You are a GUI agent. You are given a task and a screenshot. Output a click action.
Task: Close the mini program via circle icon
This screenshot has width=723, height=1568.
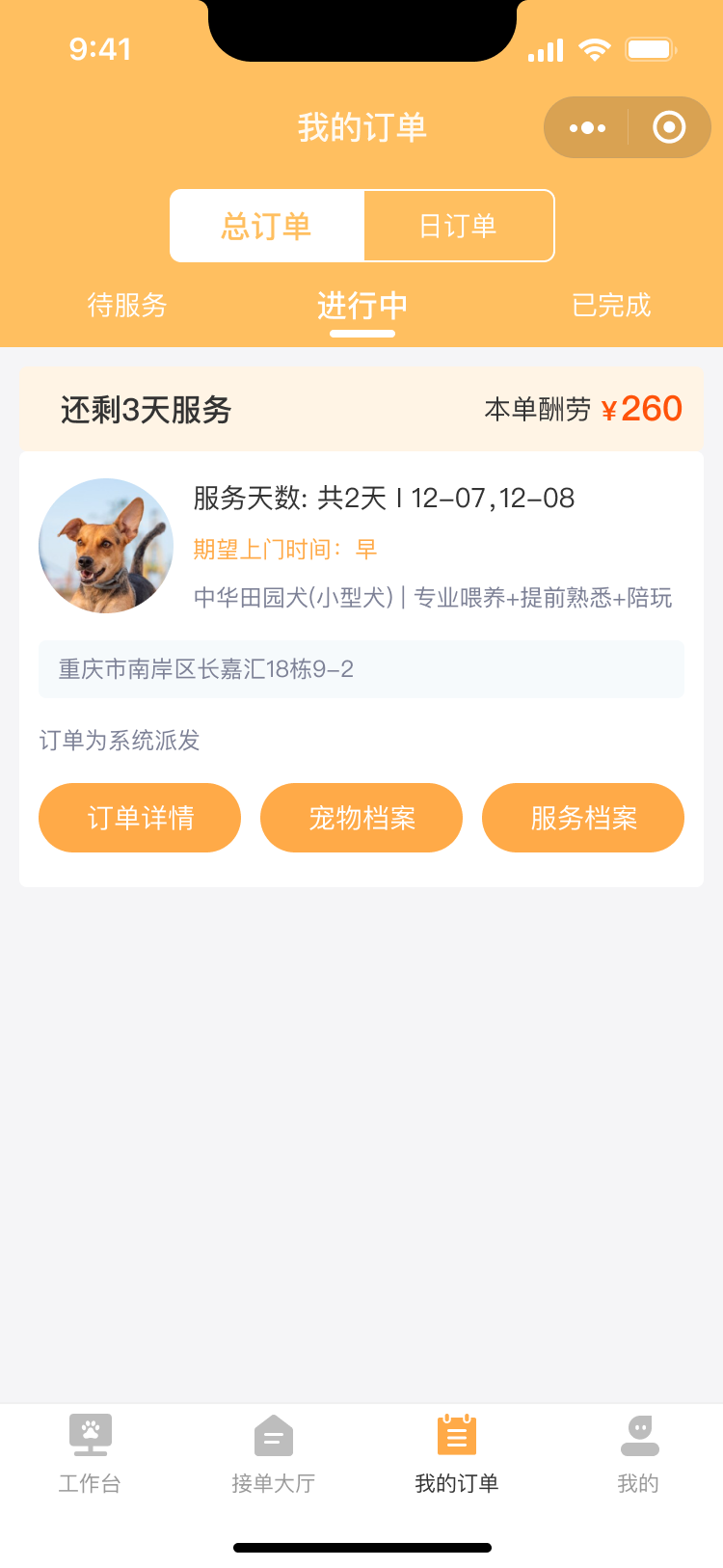click(x=669, y=127)
